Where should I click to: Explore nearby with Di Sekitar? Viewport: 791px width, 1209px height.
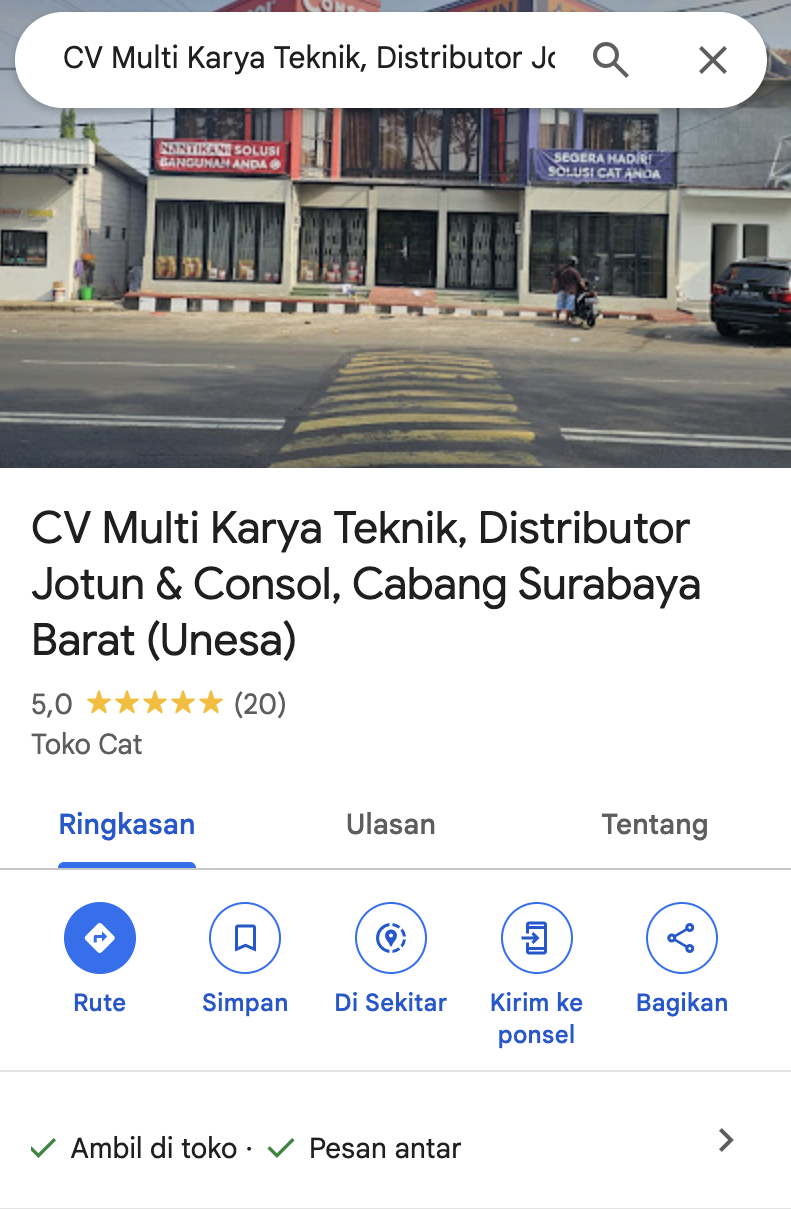(x=391, y=938)
